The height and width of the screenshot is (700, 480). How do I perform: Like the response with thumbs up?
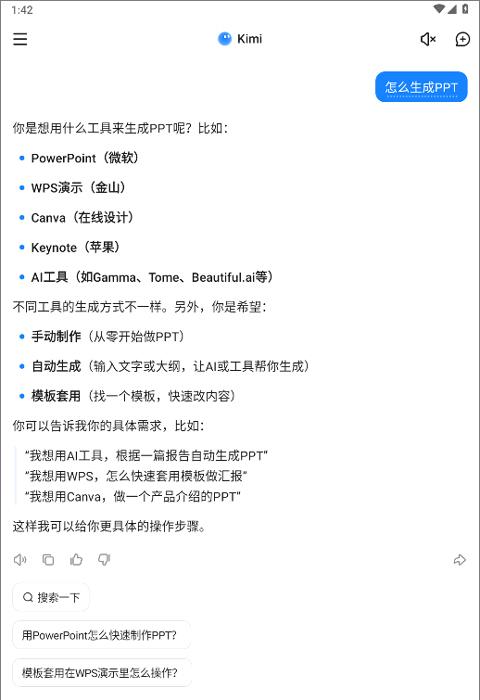(76, 559)
